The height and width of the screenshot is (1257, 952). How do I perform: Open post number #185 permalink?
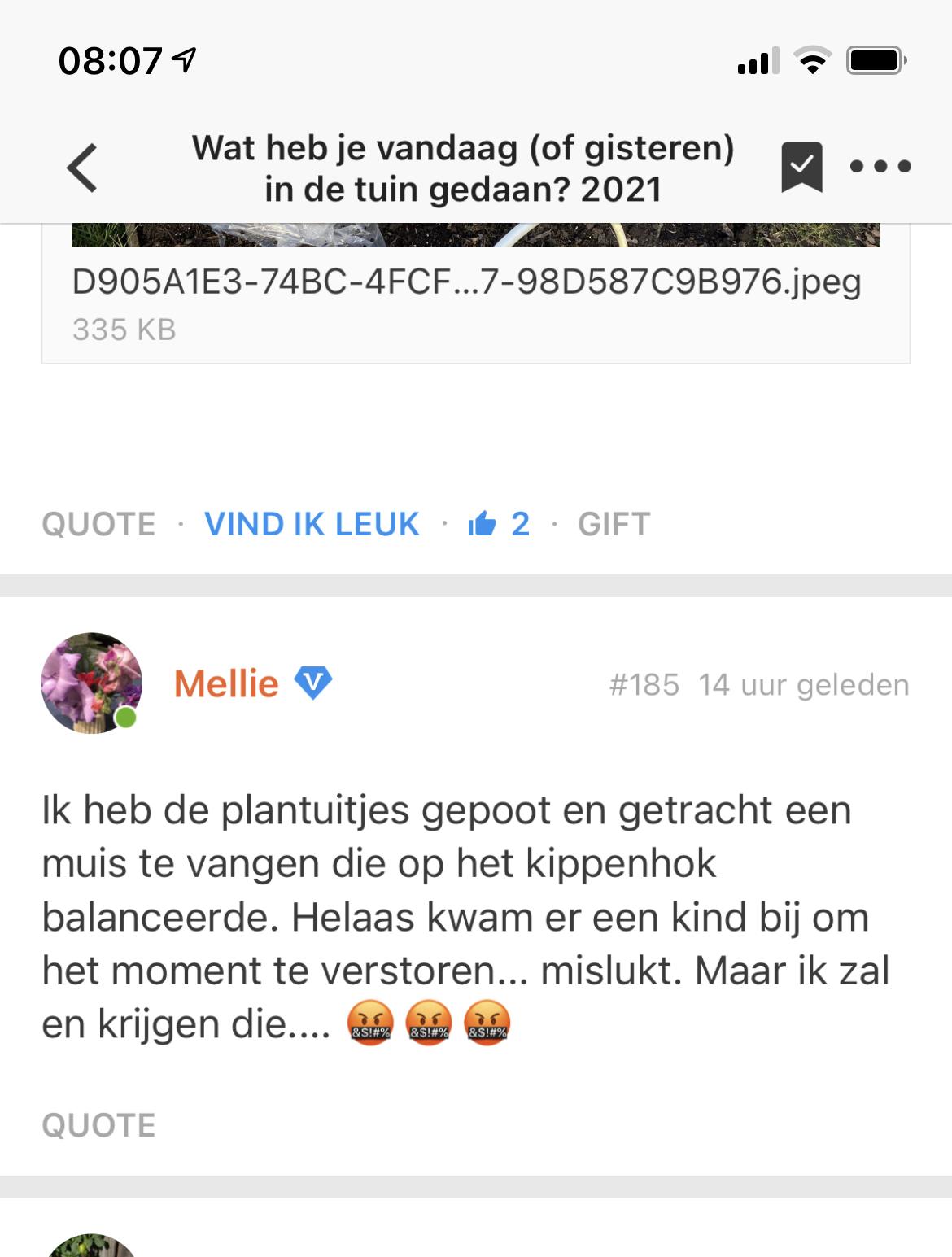tap(644, 685)
